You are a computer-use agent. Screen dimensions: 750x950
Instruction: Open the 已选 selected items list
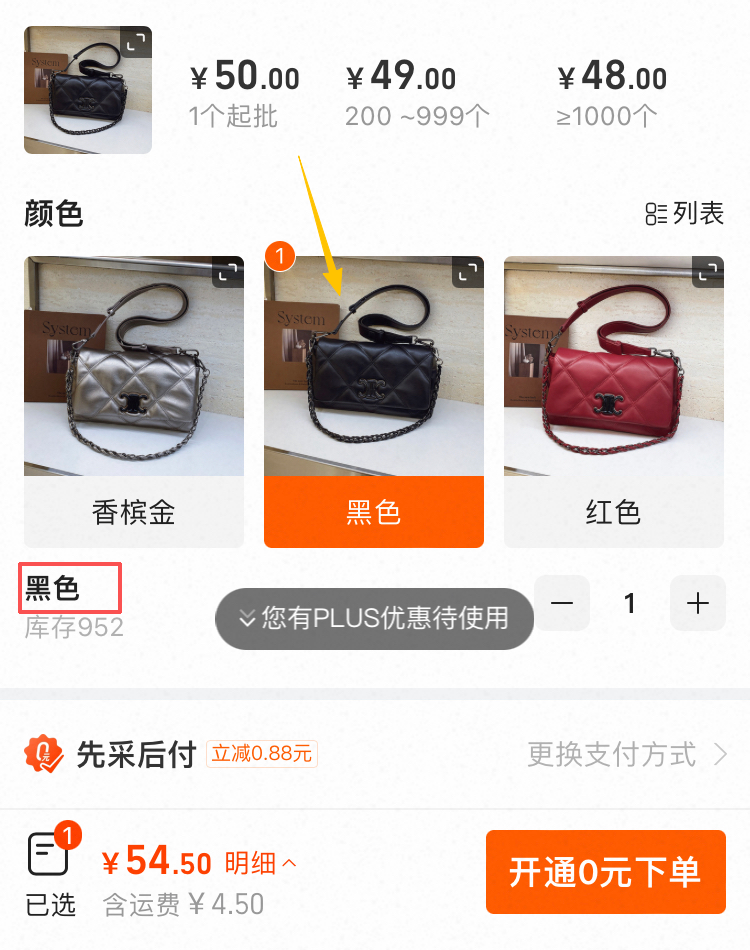click(50, 870)
